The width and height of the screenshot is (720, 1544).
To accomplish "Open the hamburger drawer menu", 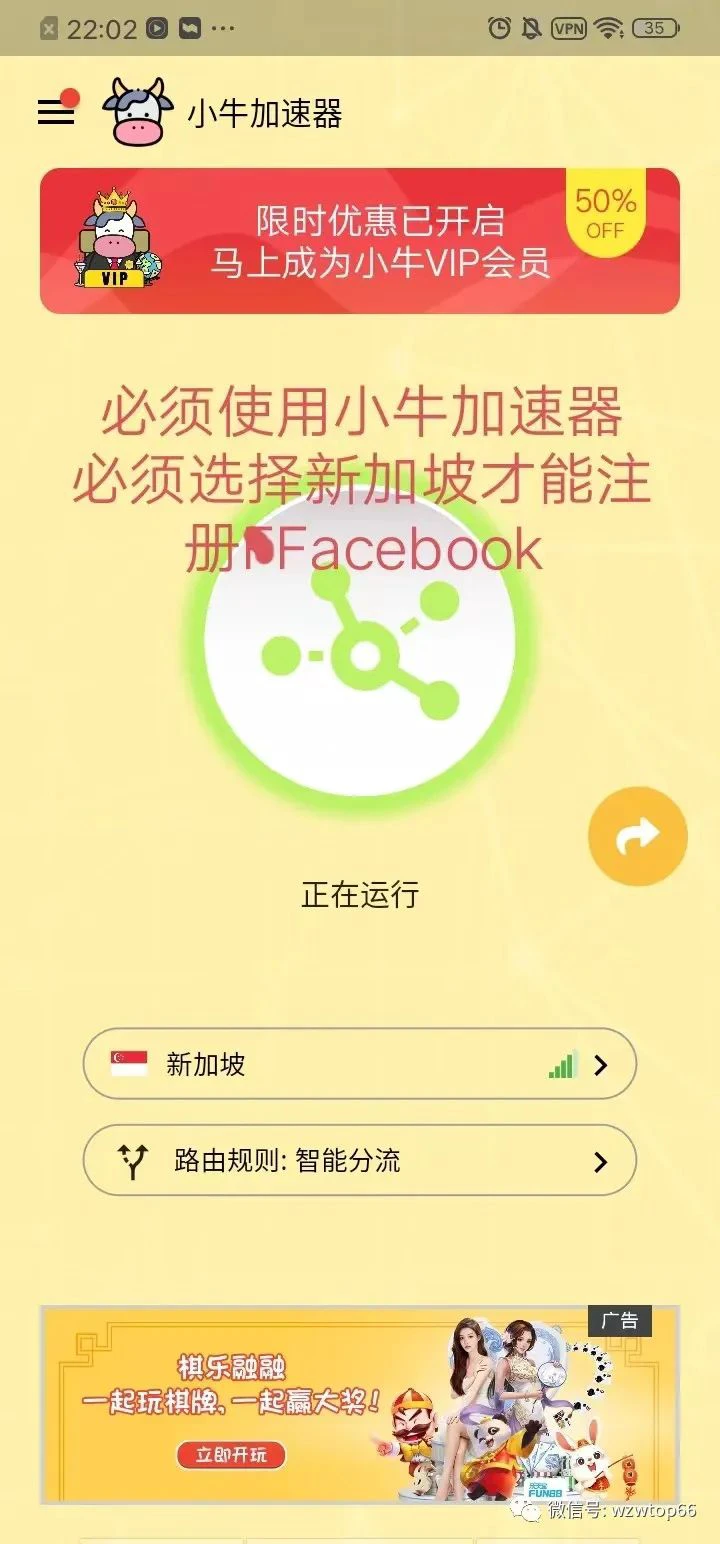I will 56,113.
